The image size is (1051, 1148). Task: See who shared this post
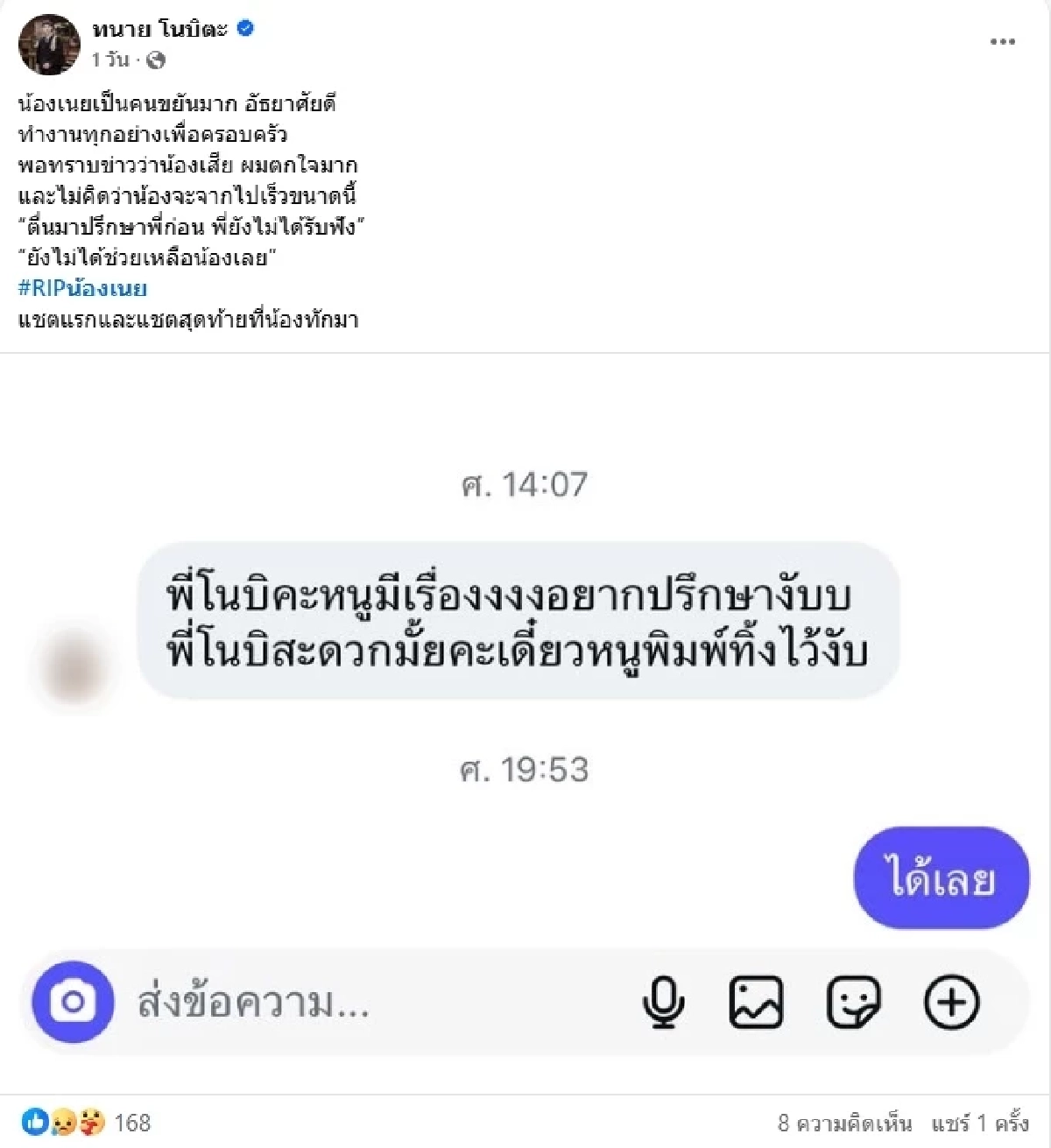(979, 1122)
